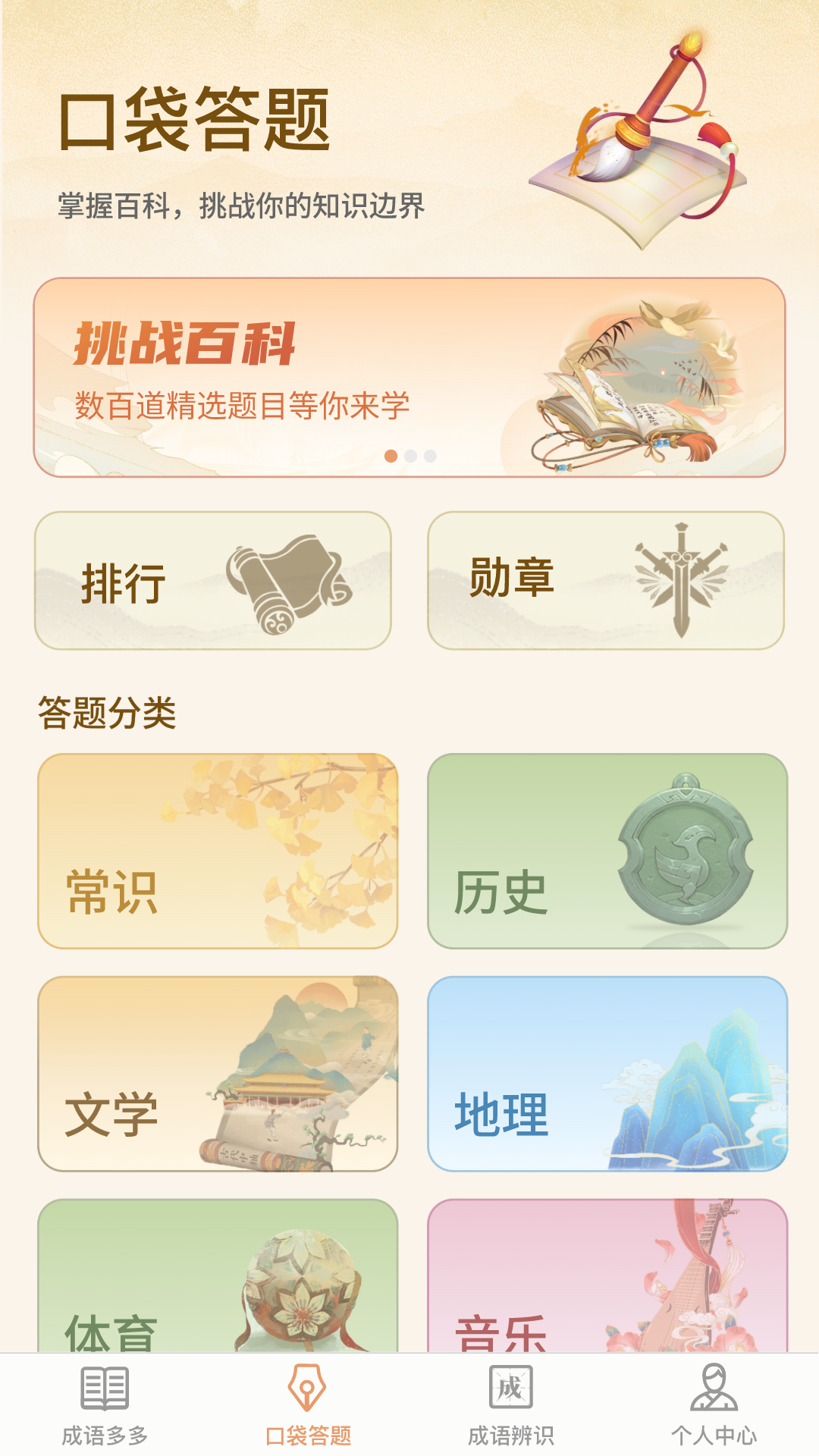819x1456 pixels.
Task: Switch to the 成语多多 tab
Action: pyautogui.click(x=105, y=1404)
